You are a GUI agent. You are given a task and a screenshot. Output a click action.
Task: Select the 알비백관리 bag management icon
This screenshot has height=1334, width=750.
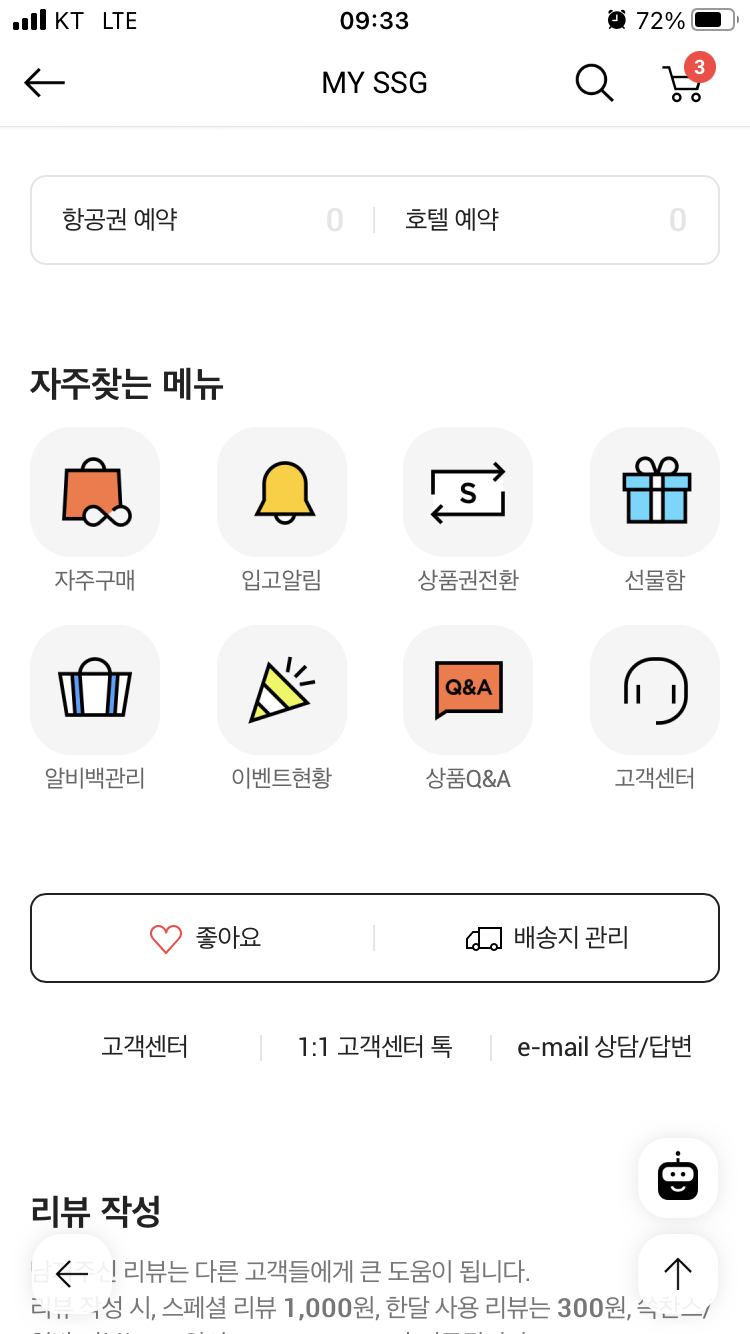point(94,690)
